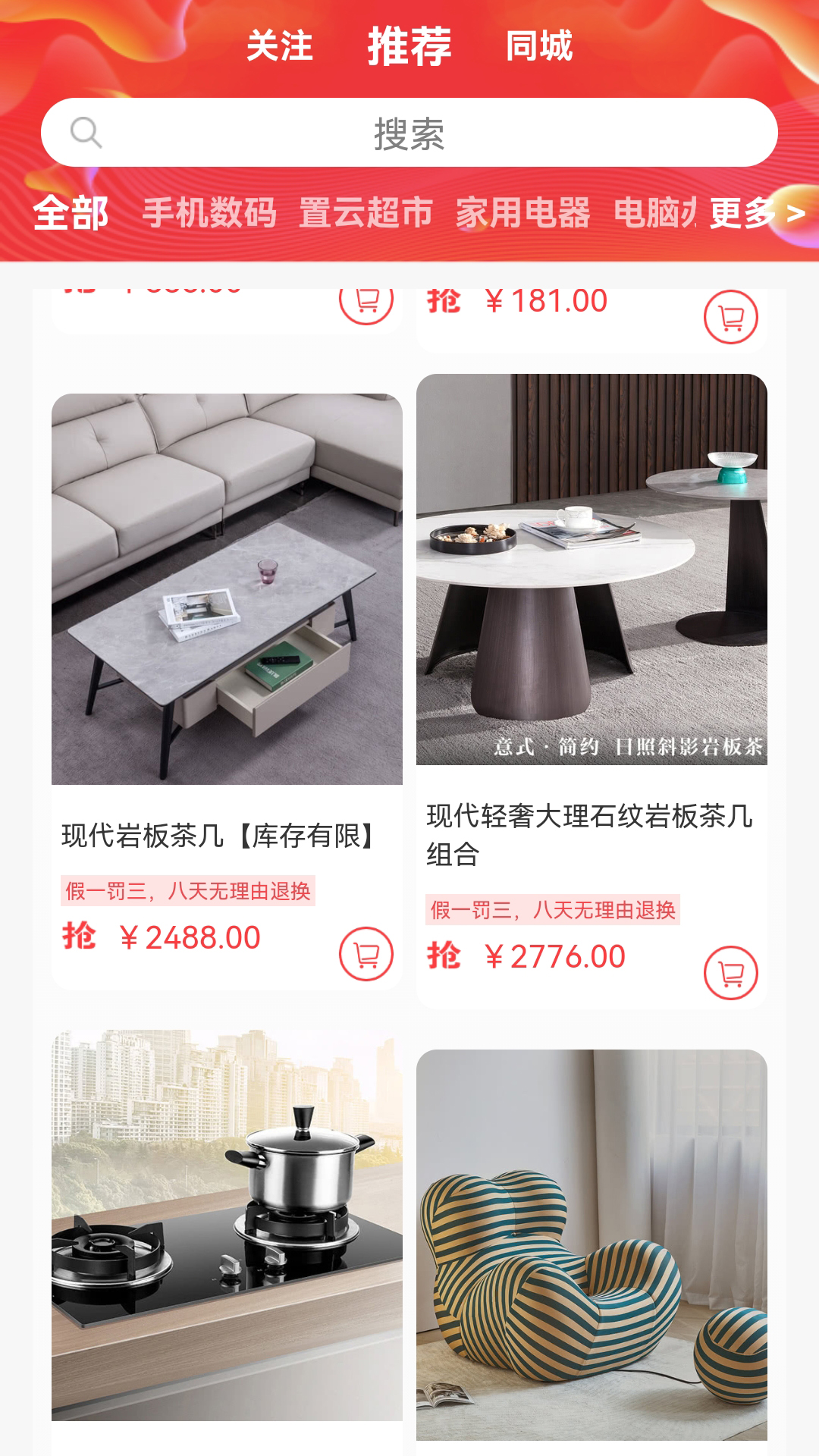Select the 家用电器 category
The width and height of the screenshot is (819, 1456).
(x=524, y=213)
